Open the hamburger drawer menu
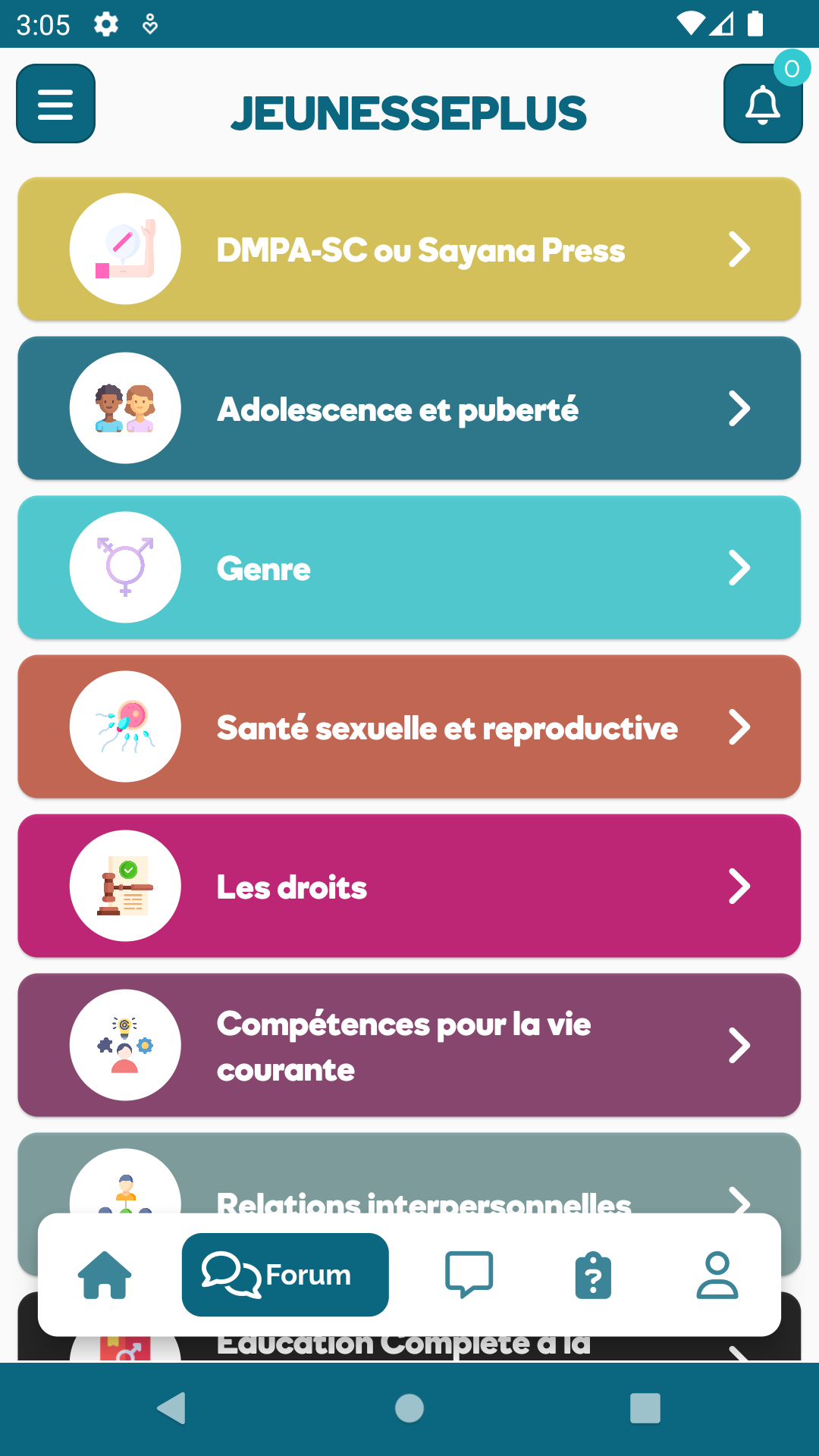 (55, 104)
